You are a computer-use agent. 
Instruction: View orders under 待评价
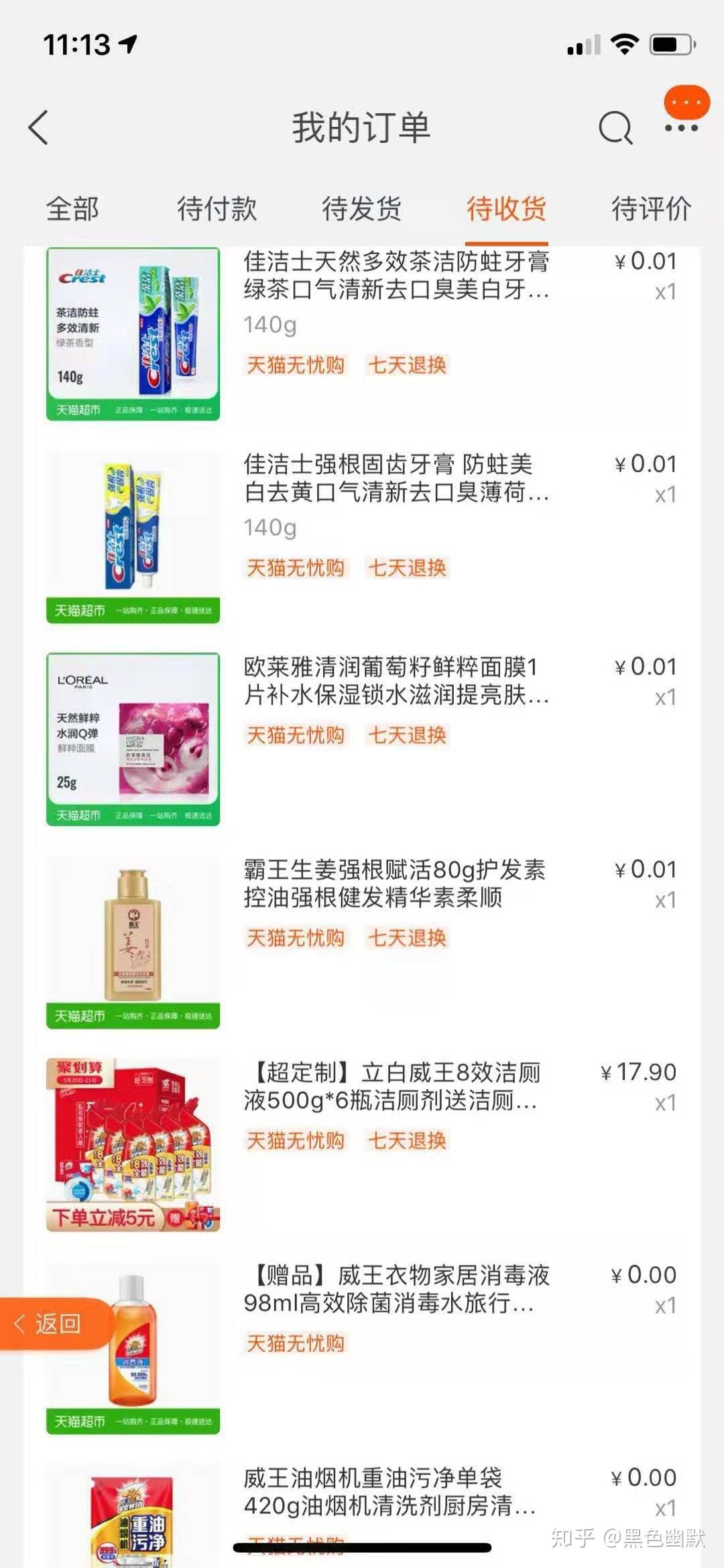coord(650,209)
